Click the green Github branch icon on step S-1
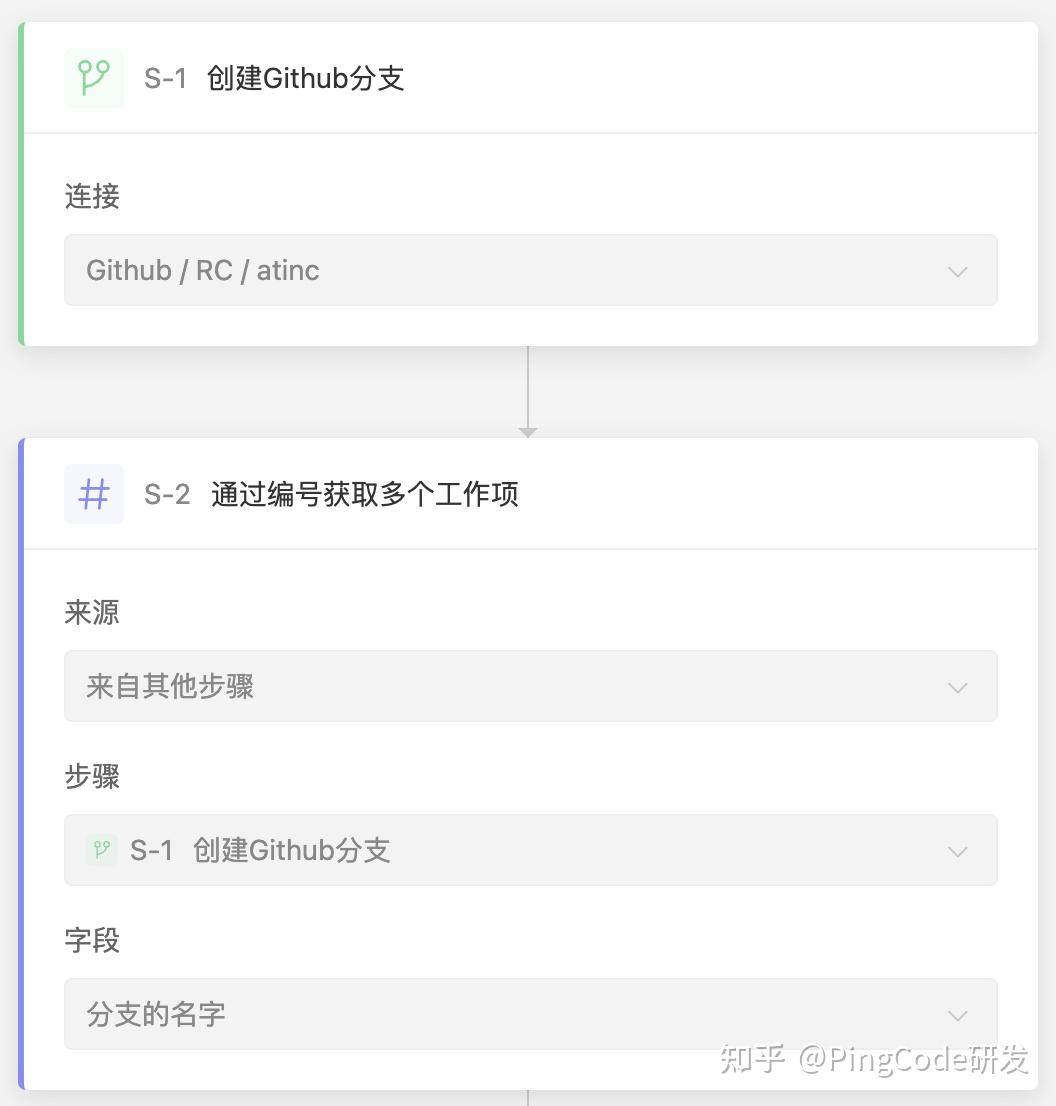This screenshot has height=1106, width=1056. click(x=93, y=77)
